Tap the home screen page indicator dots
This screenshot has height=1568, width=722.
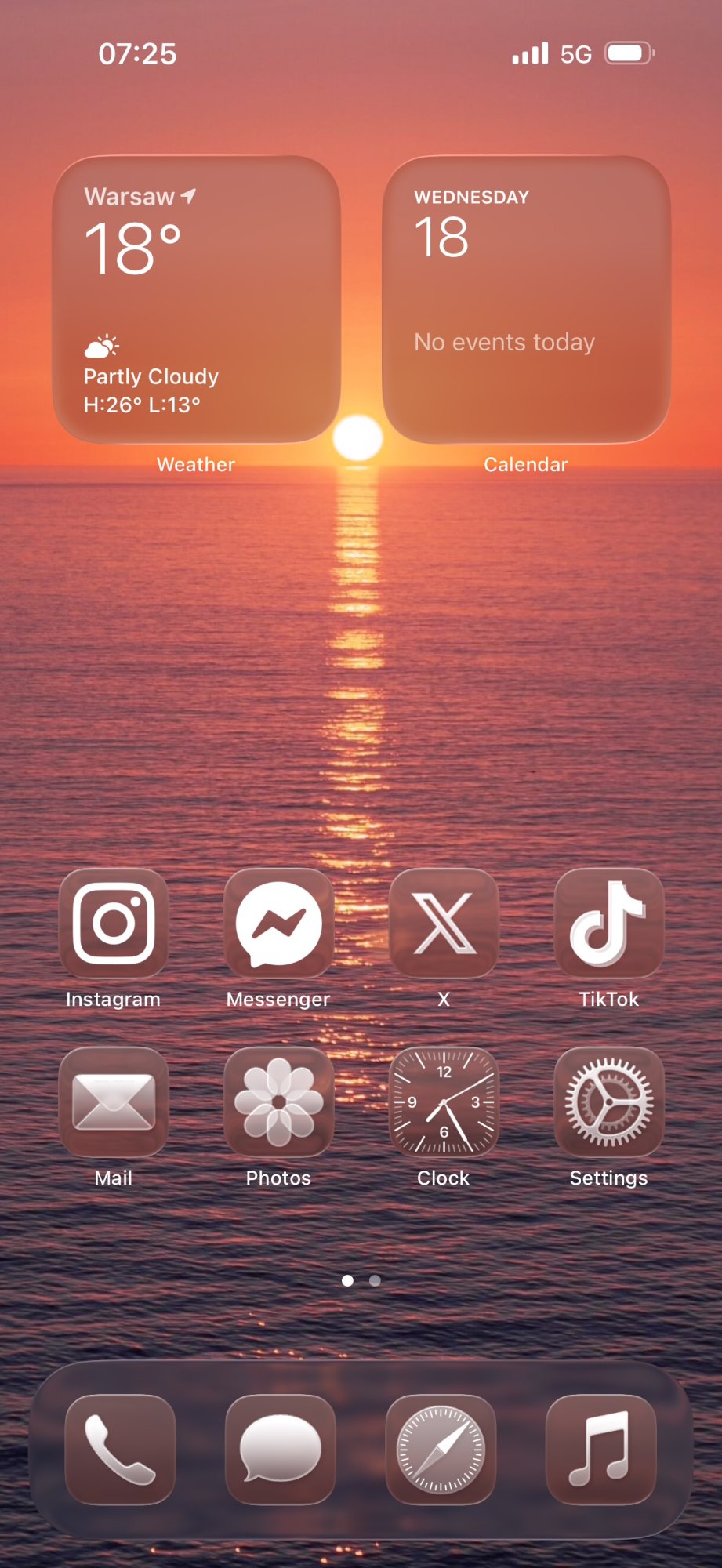point(361,1280)
